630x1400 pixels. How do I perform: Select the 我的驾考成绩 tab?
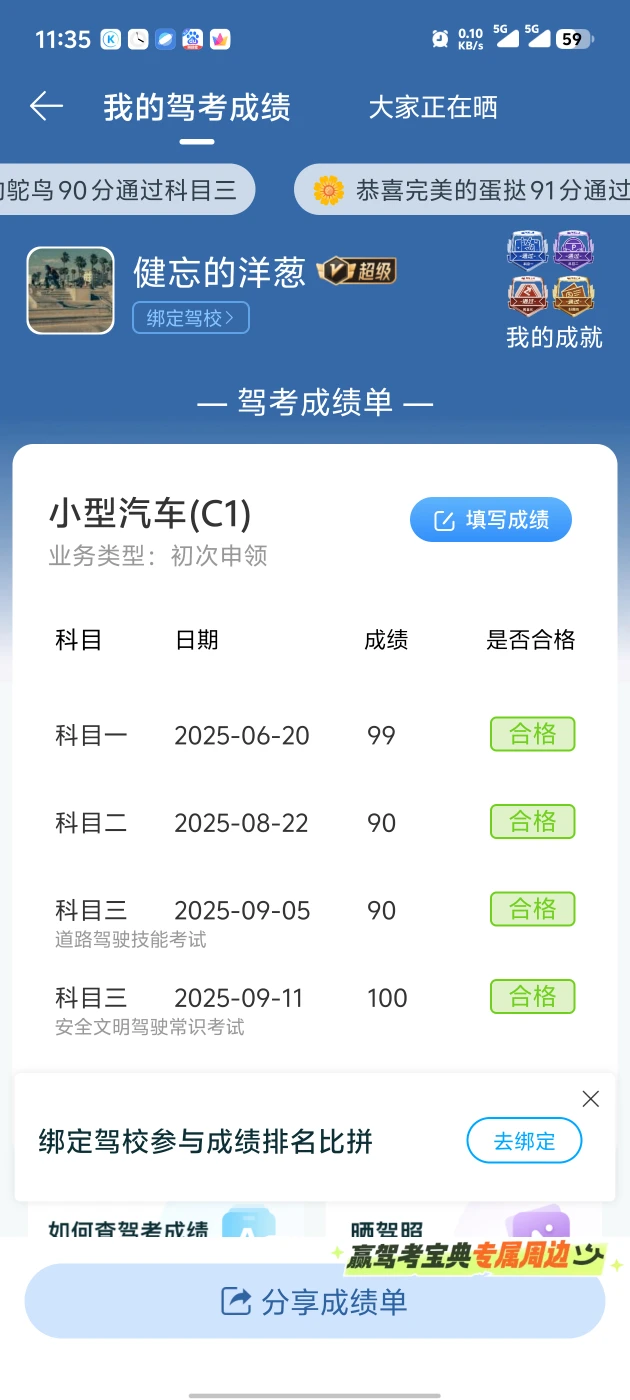[197, 108]
